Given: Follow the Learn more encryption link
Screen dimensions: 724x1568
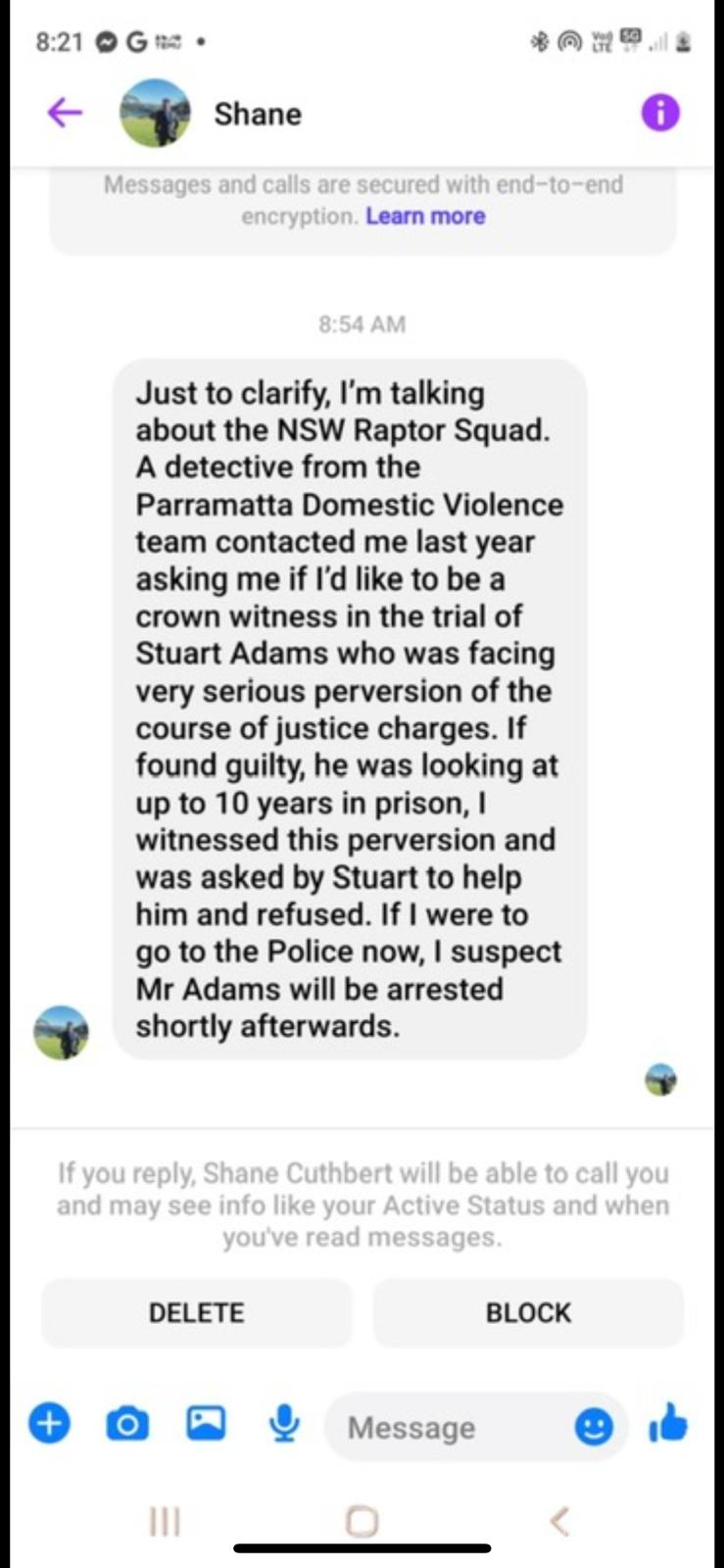Looking at the screenshot, I should [x=425, y=216].
